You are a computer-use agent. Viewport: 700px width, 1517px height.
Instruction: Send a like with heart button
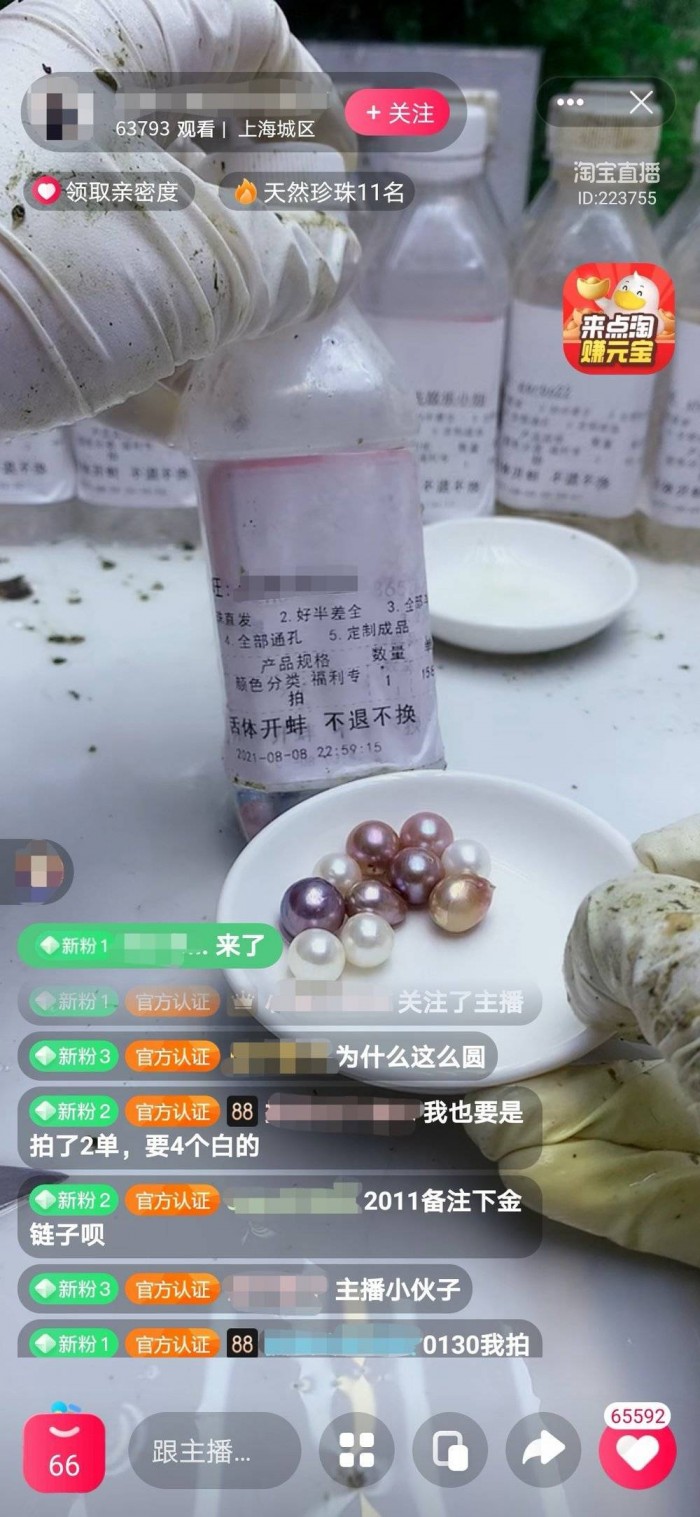[x=637, y=1451]
